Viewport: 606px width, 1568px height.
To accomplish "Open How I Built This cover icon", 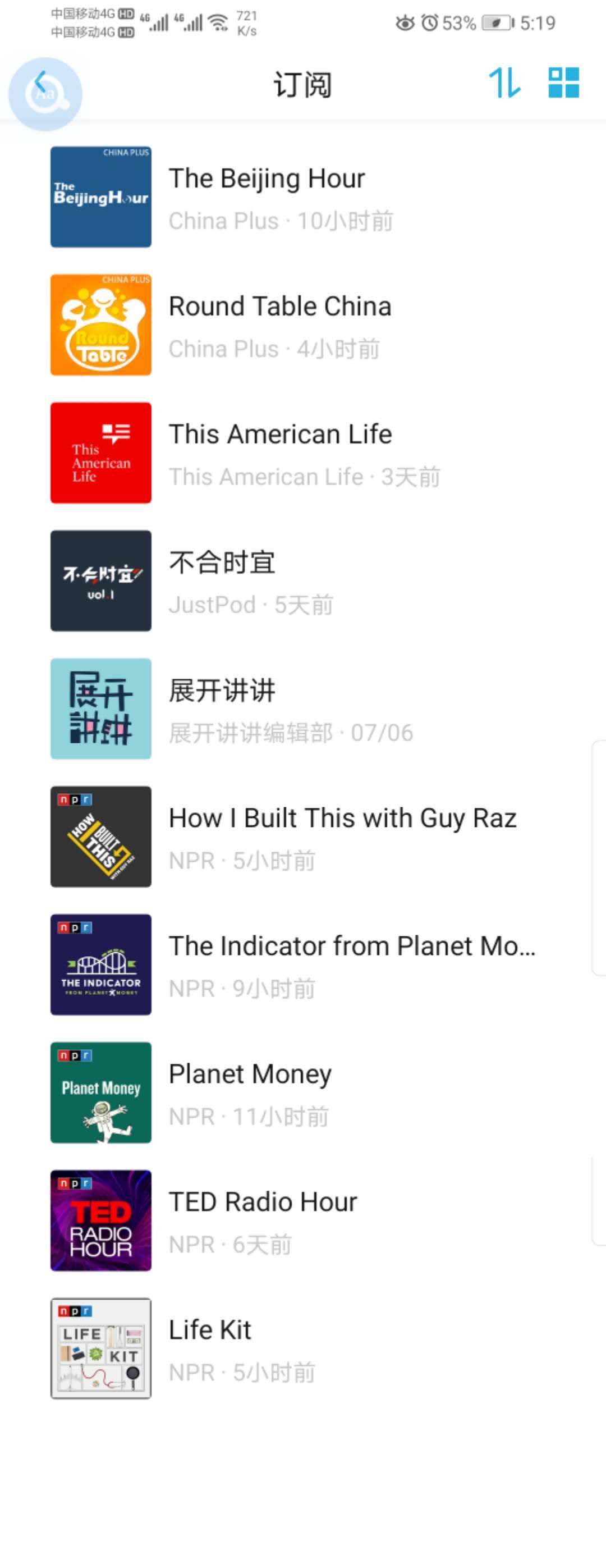I will 100,837.
